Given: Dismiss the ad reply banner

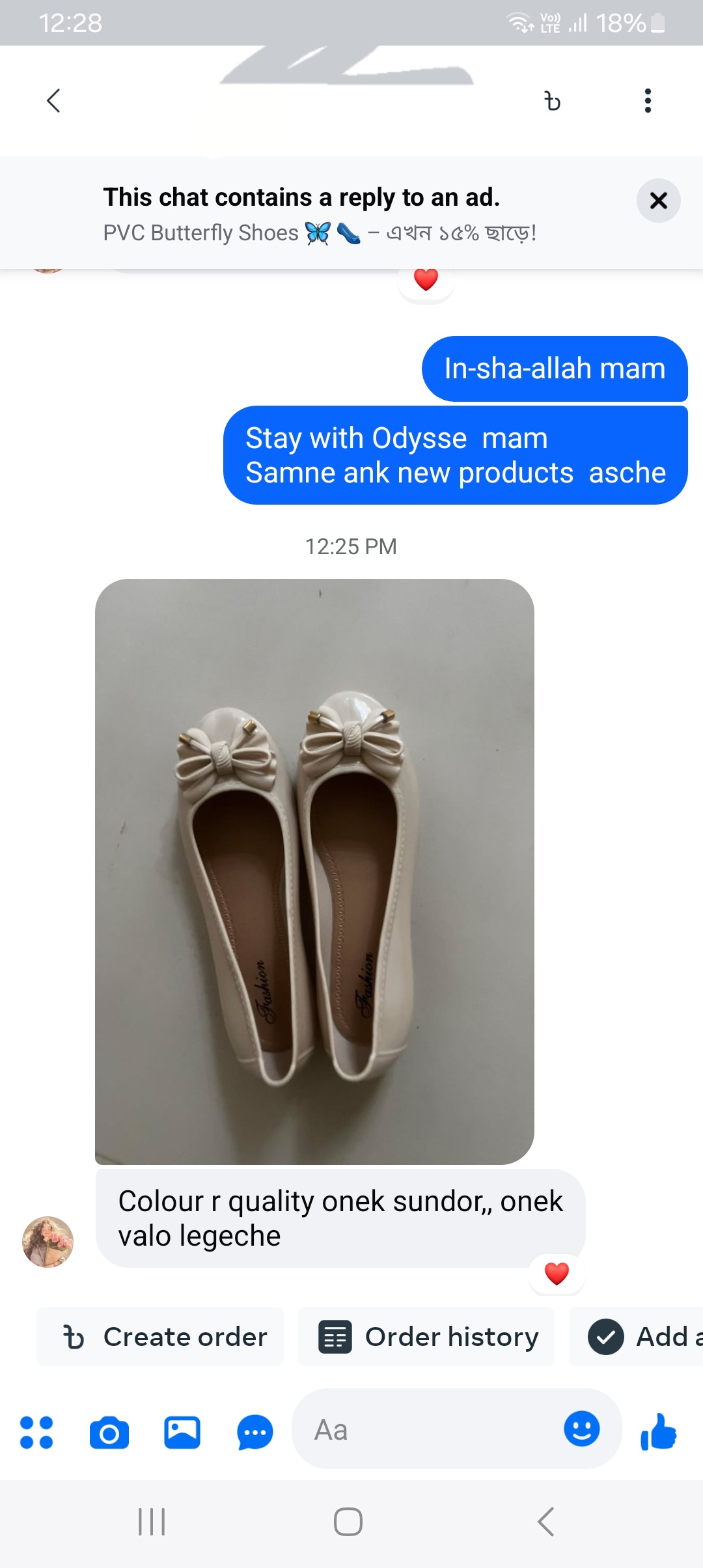Looking at the screenshot, I should point(658,201).
